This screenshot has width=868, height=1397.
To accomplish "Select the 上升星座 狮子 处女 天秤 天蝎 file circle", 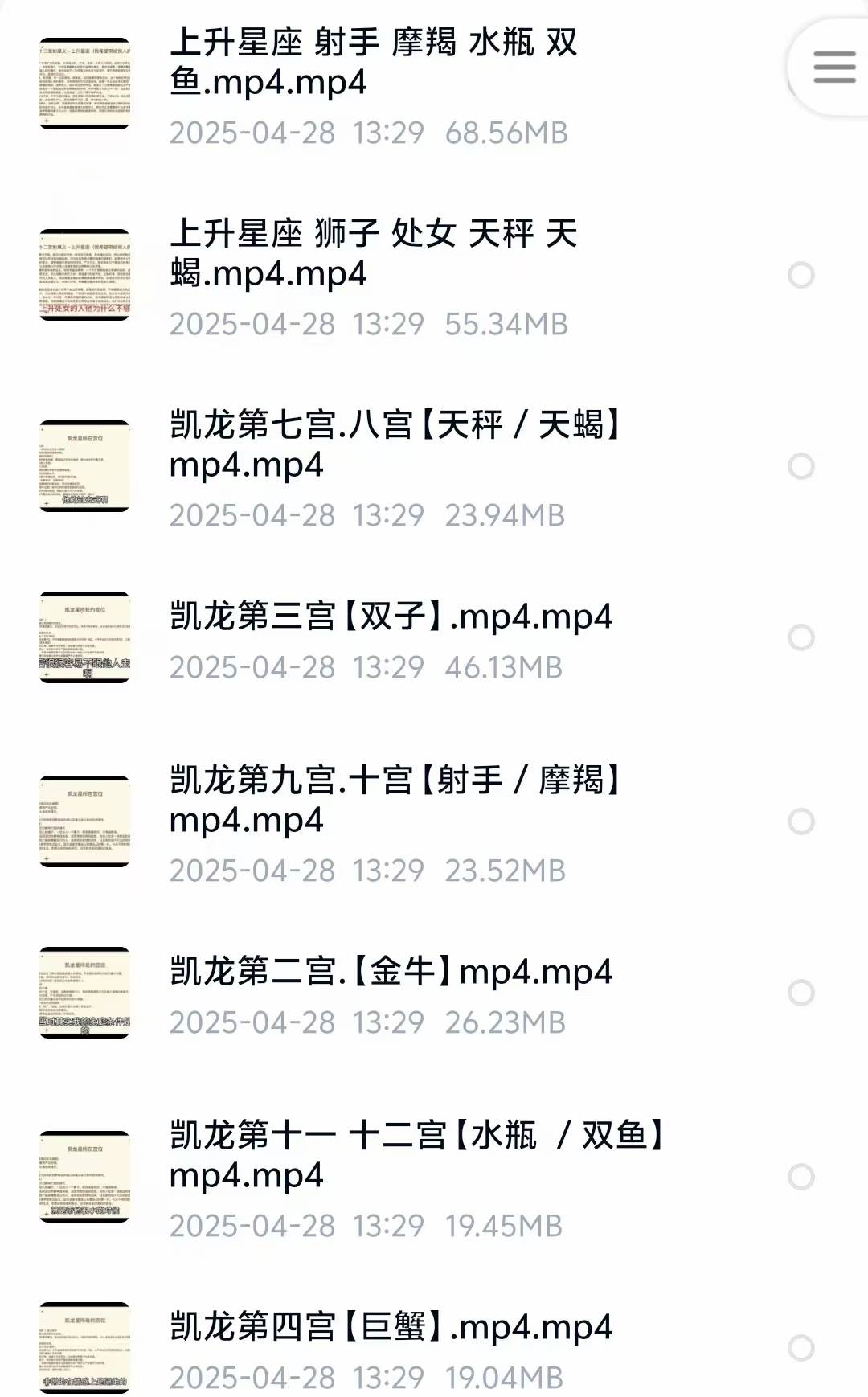I will (x=800, y=275).
